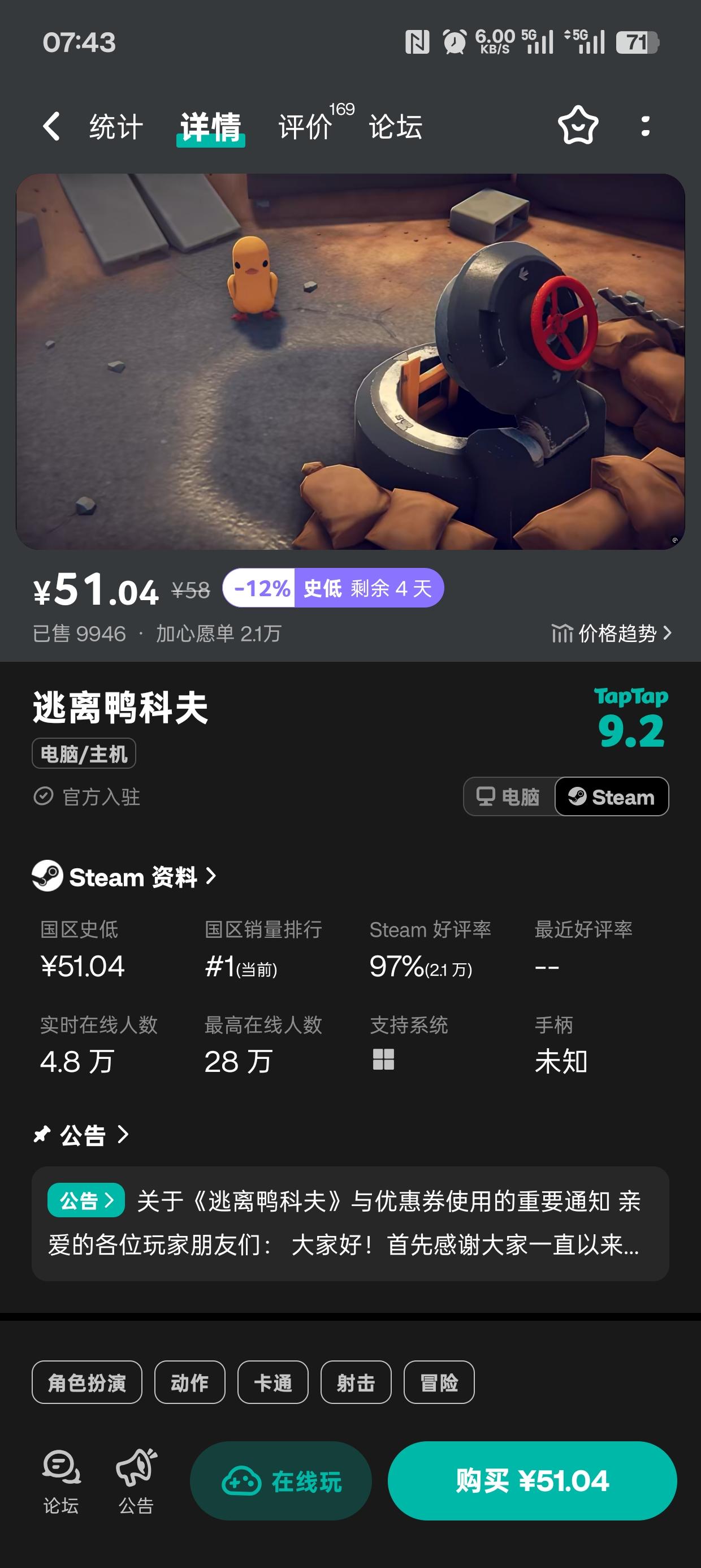This screenshot has height=1568, width=701.
Task: Tap the Steam logo next to Steam 资料
Action: 47,877
